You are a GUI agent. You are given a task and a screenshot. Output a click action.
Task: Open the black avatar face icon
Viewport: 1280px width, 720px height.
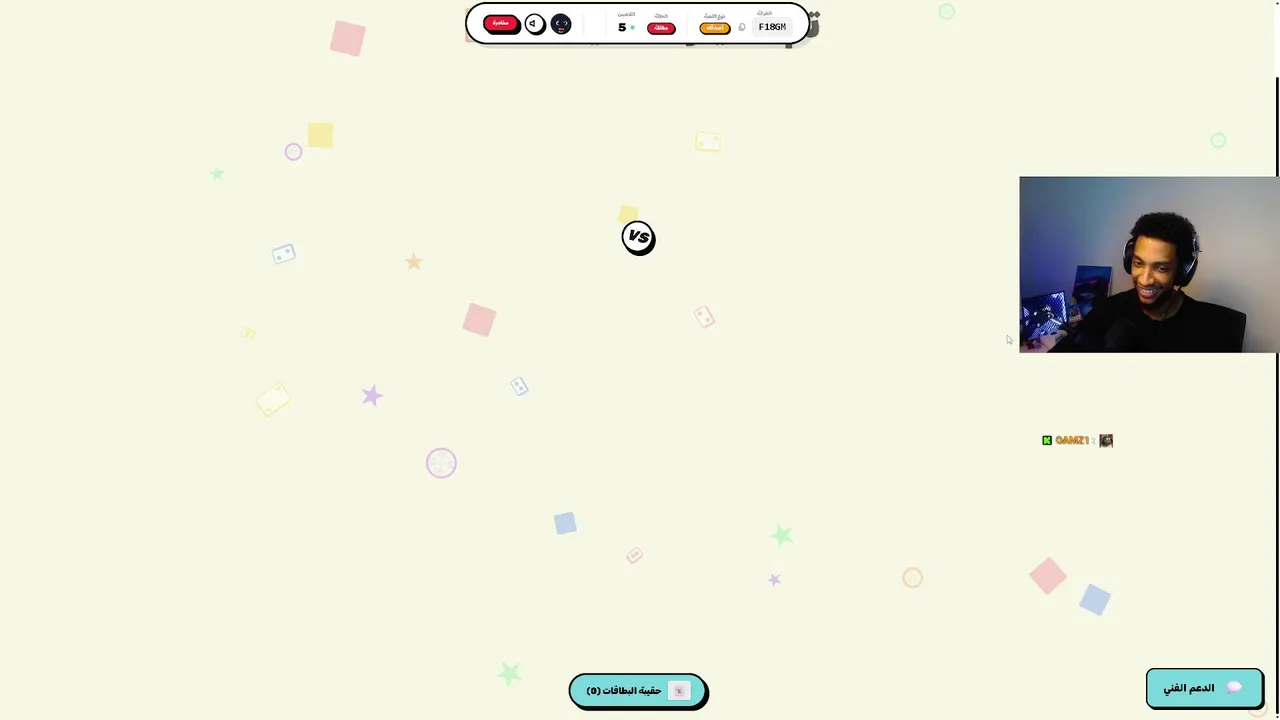pyautogui.click(x=561, y=24)
